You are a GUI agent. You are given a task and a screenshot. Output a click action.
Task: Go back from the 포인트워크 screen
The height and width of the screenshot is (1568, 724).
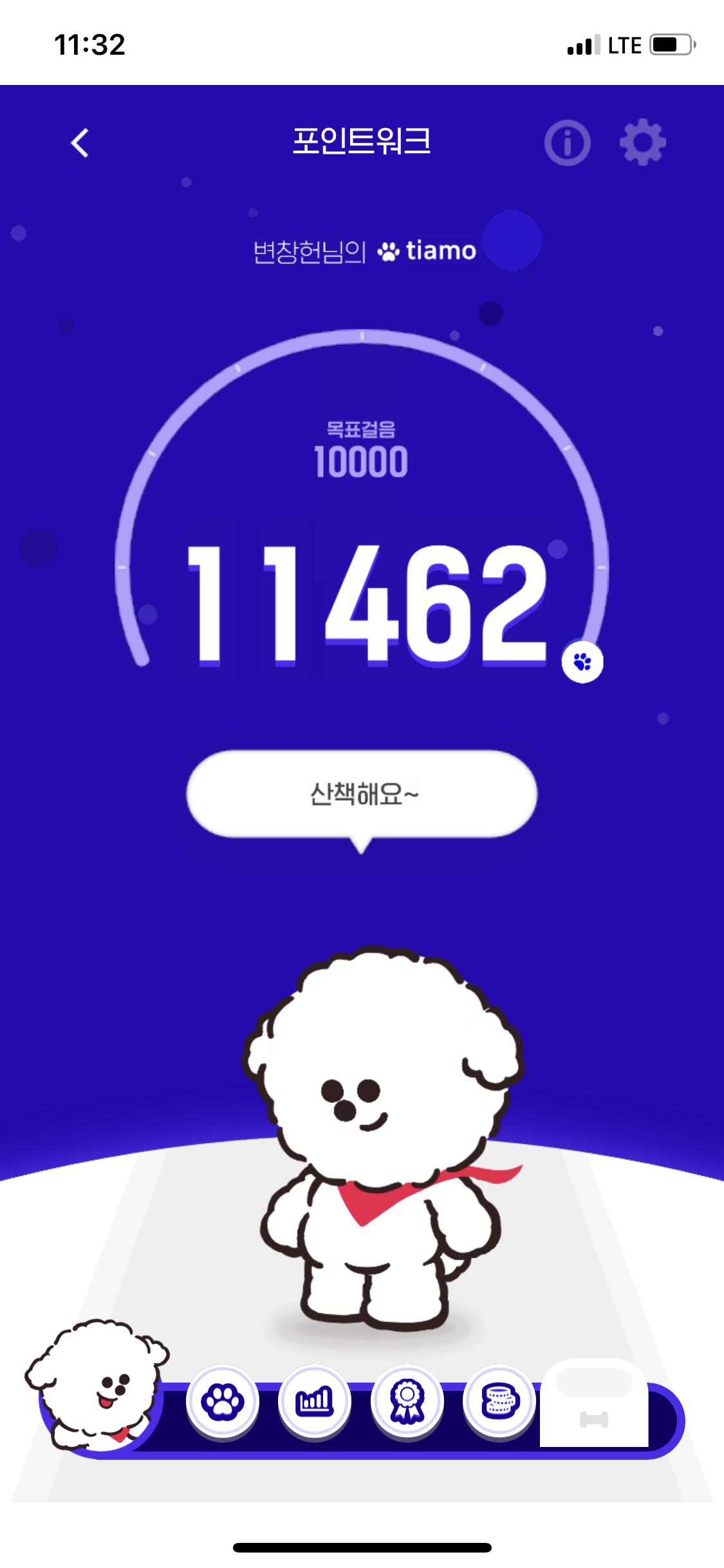point(80,142)
